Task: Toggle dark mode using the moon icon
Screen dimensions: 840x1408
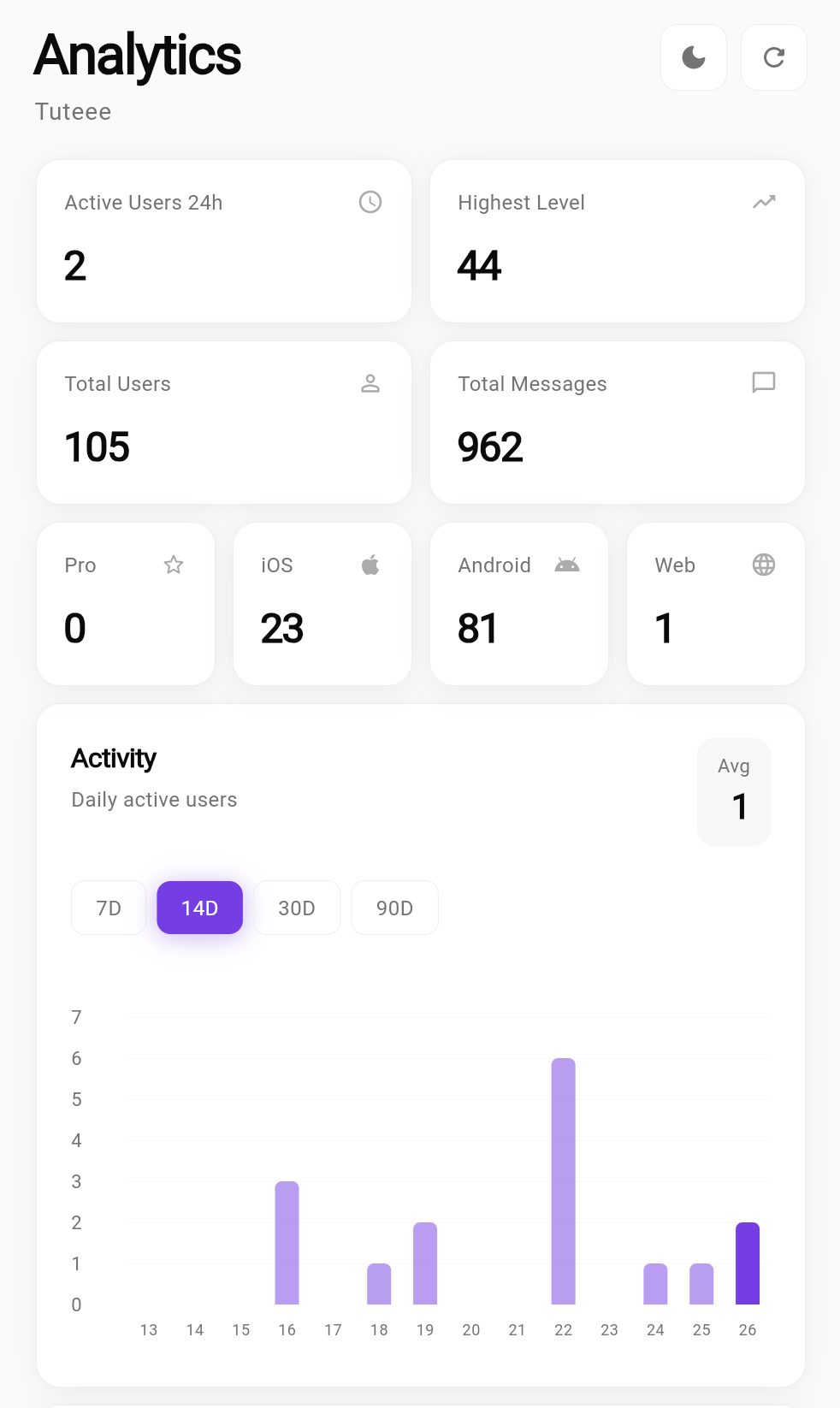Action: pos(692,57)
